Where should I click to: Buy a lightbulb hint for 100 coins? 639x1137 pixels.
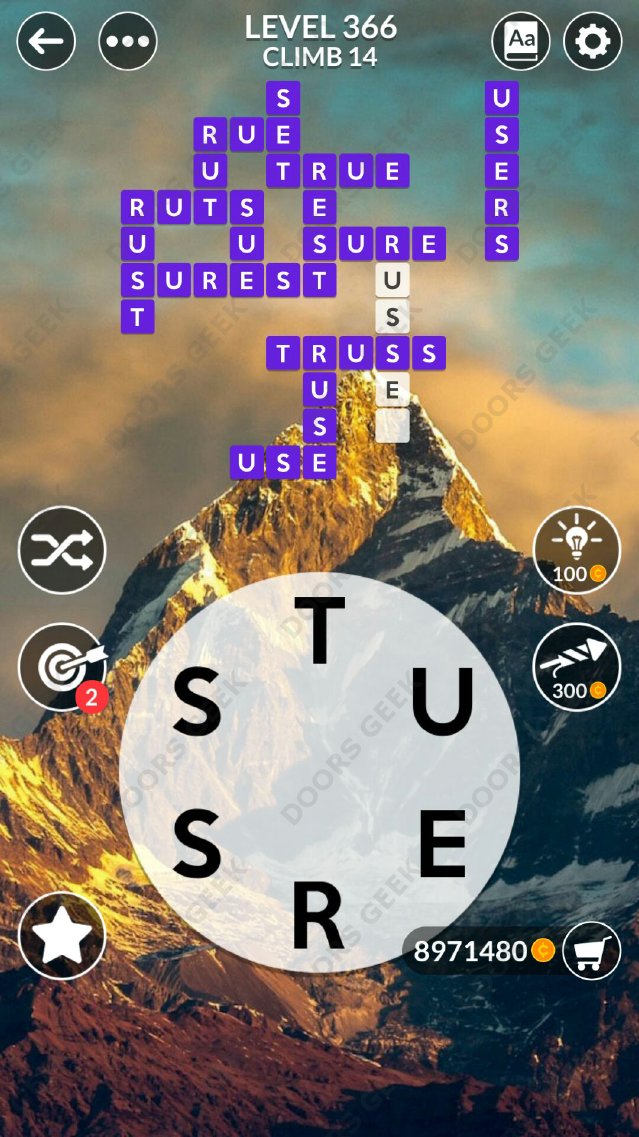[577, 550]
